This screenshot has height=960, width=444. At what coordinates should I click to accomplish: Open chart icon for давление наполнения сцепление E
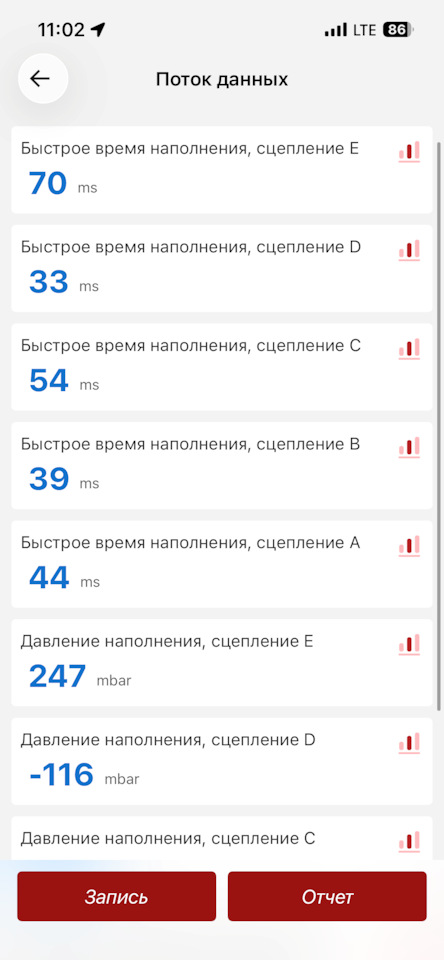(409, 645)
